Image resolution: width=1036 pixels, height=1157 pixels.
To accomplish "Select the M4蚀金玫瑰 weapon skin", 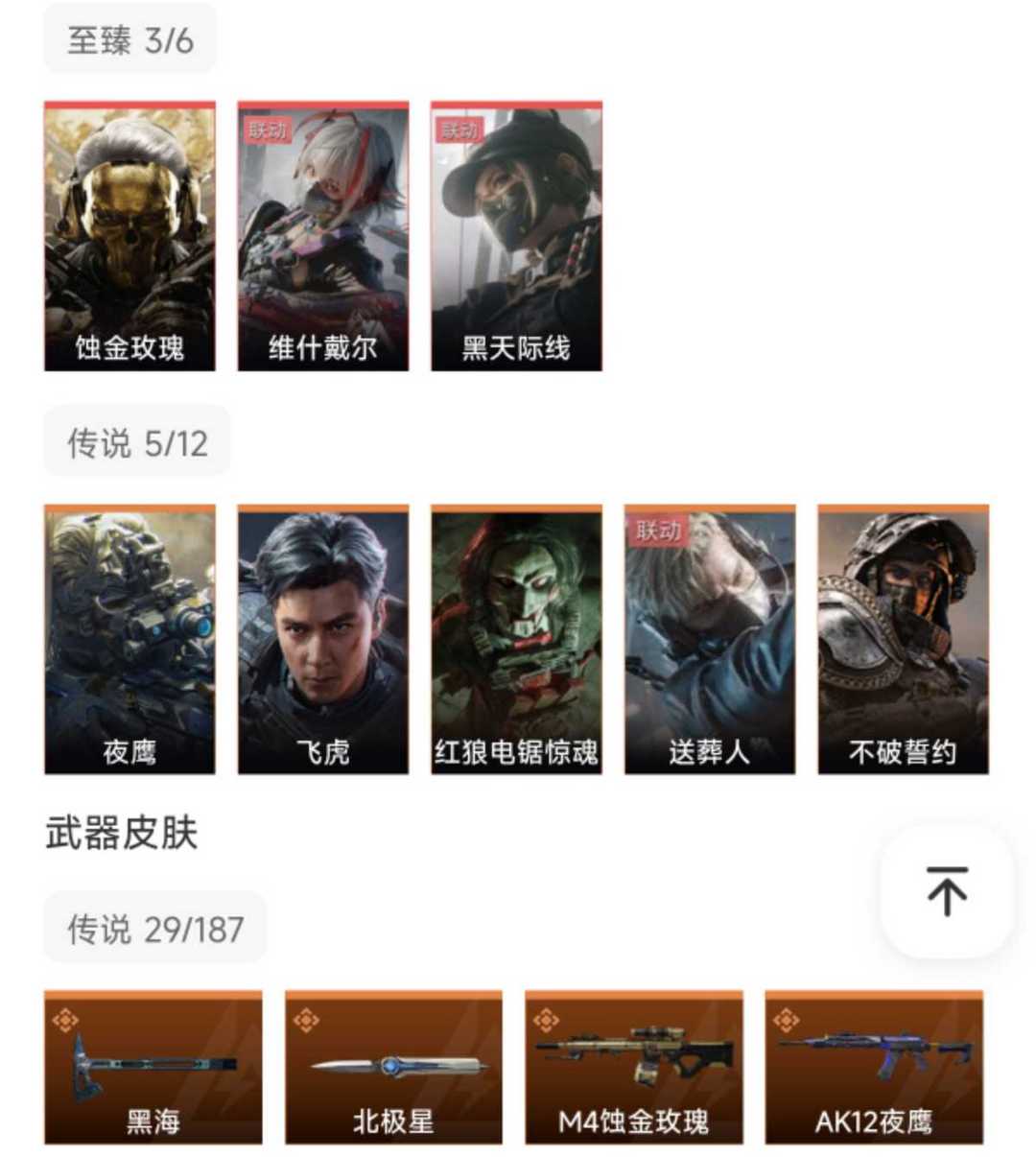I will point(634,1068).
